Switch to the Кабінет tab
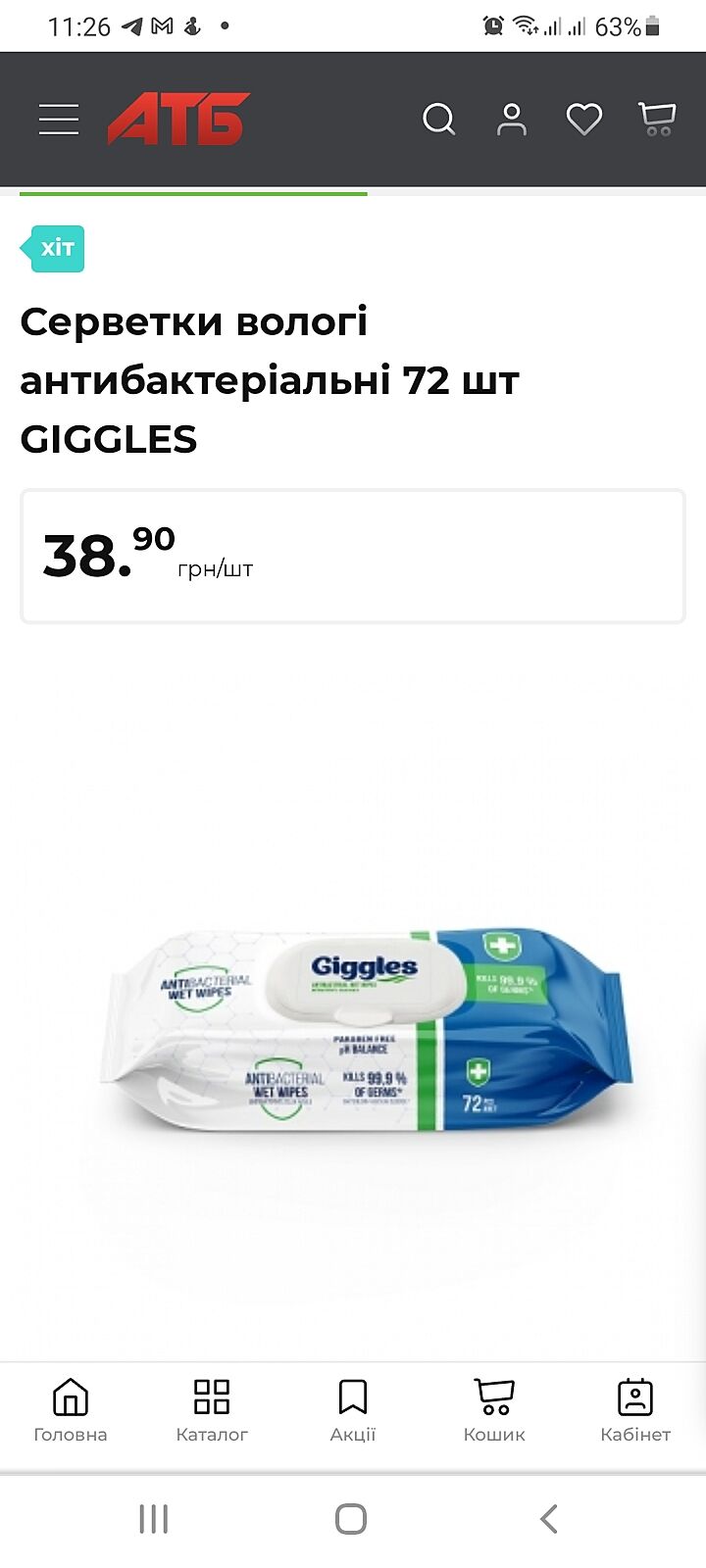Image resolution: width=706 pixels, height=1568 pixels. pos(635,1411)
